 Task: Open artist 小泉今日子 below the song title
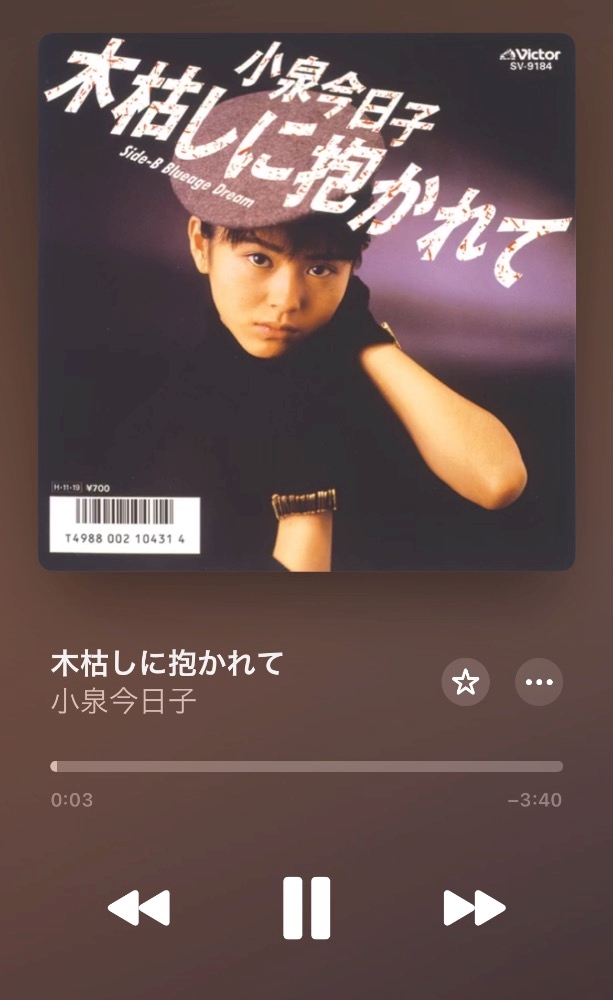click(x=123, y=700)
